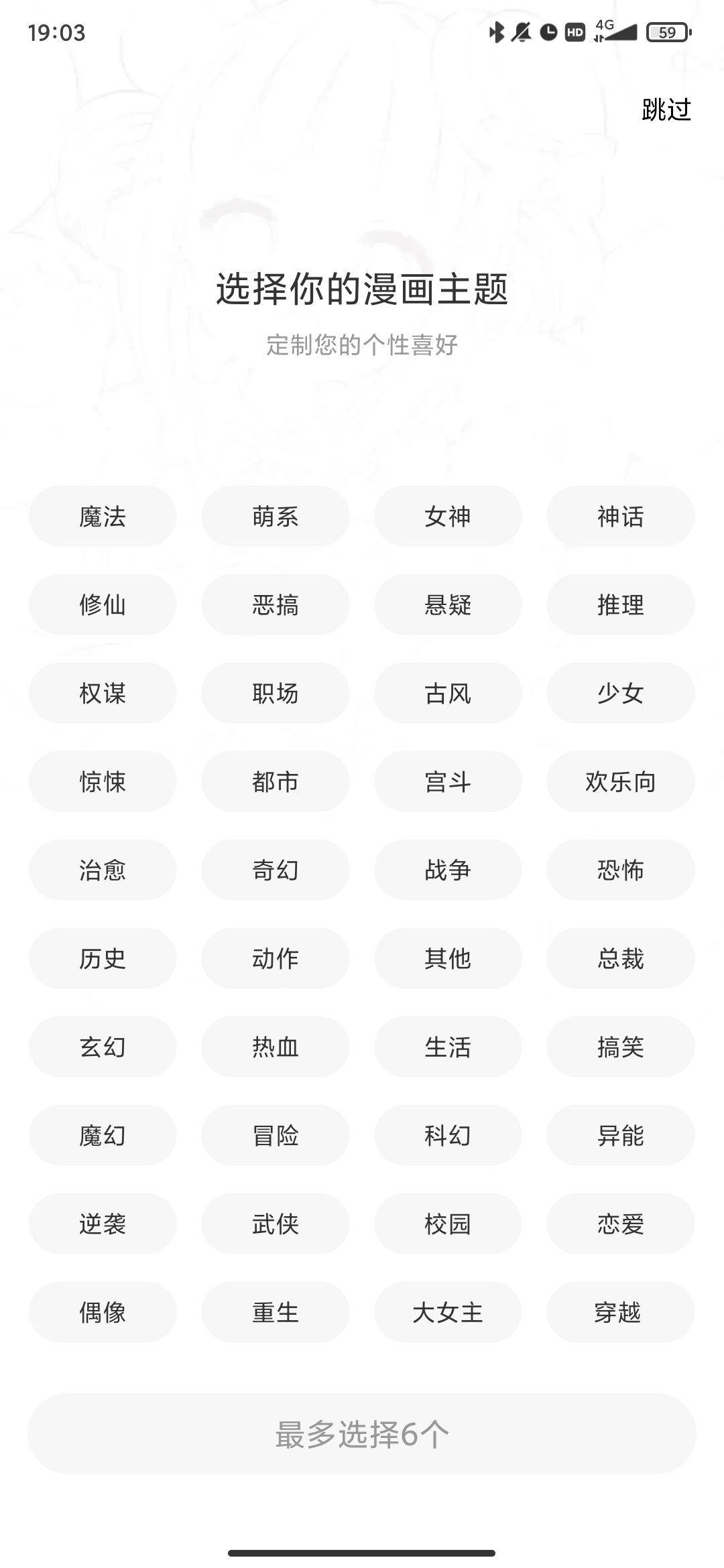This screenshot has height=1568, width=724.
Task: Pick the 穿越 theme chip
Action: click(x=621, y=1312)
